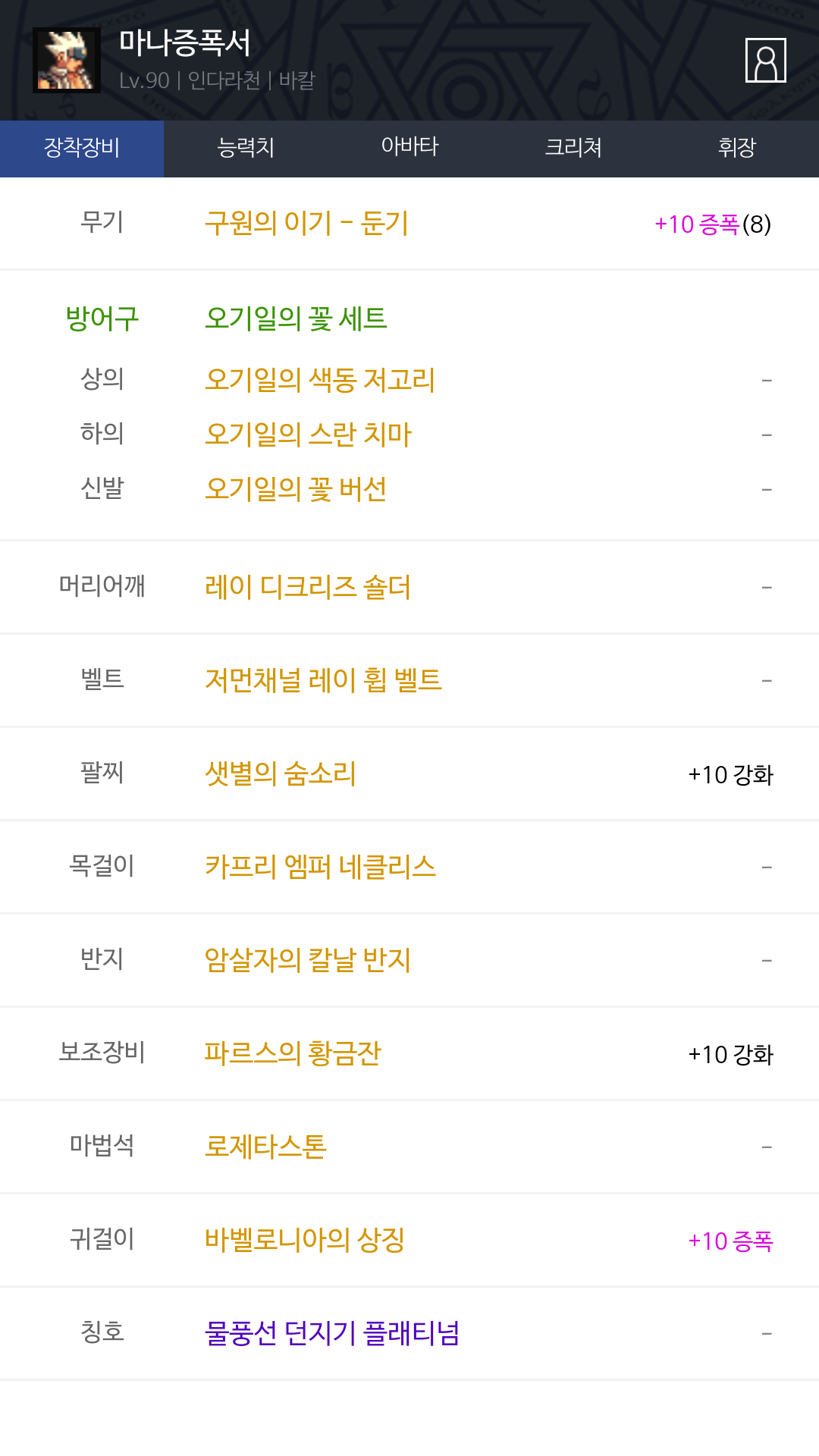This screenshot has width=819, height=1456.
Task: Switch to the 능력치 tab
Action: 246,149
